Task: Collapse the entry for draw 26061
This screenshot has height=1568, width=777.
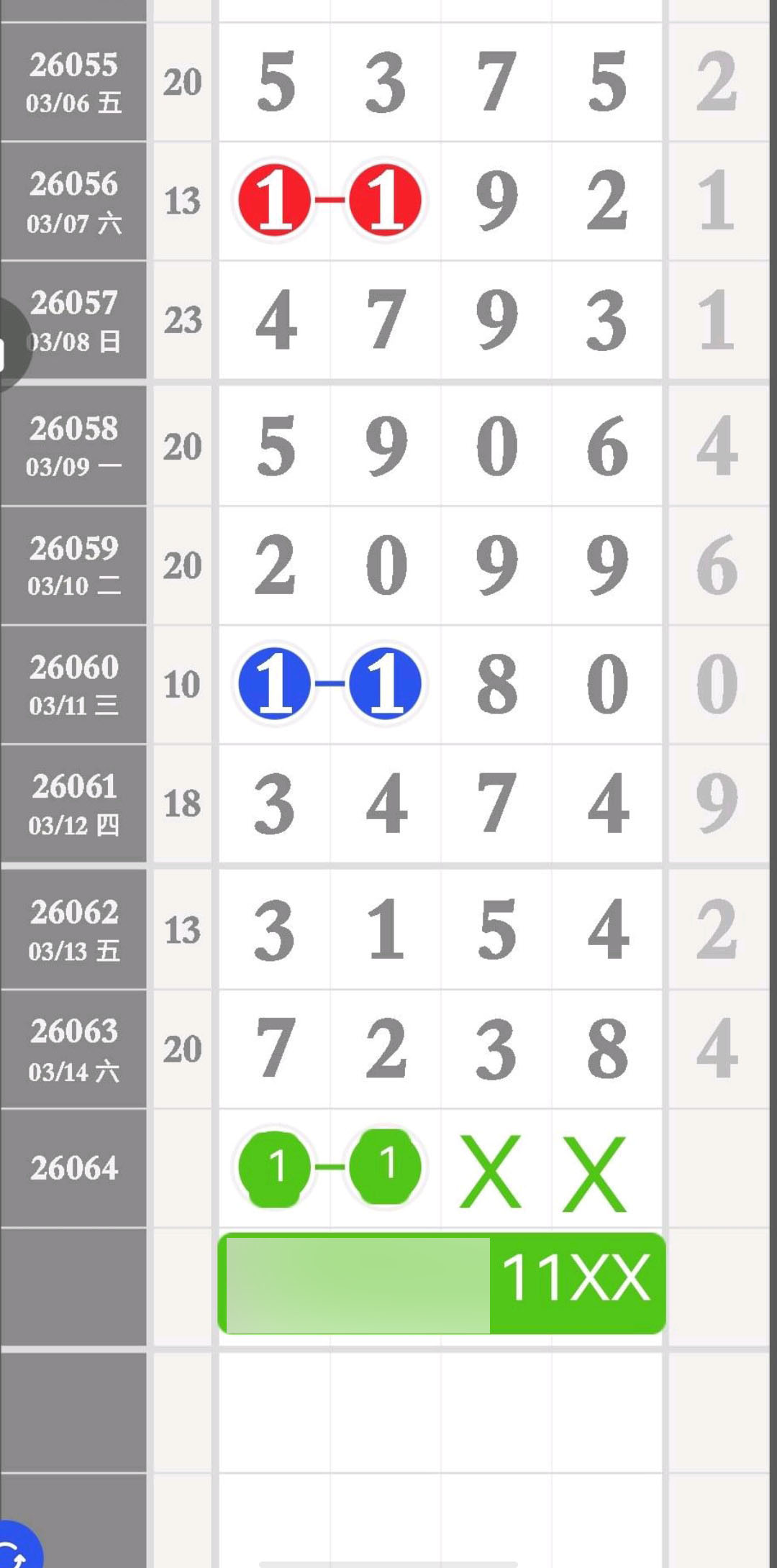Action: pos(74,806)
